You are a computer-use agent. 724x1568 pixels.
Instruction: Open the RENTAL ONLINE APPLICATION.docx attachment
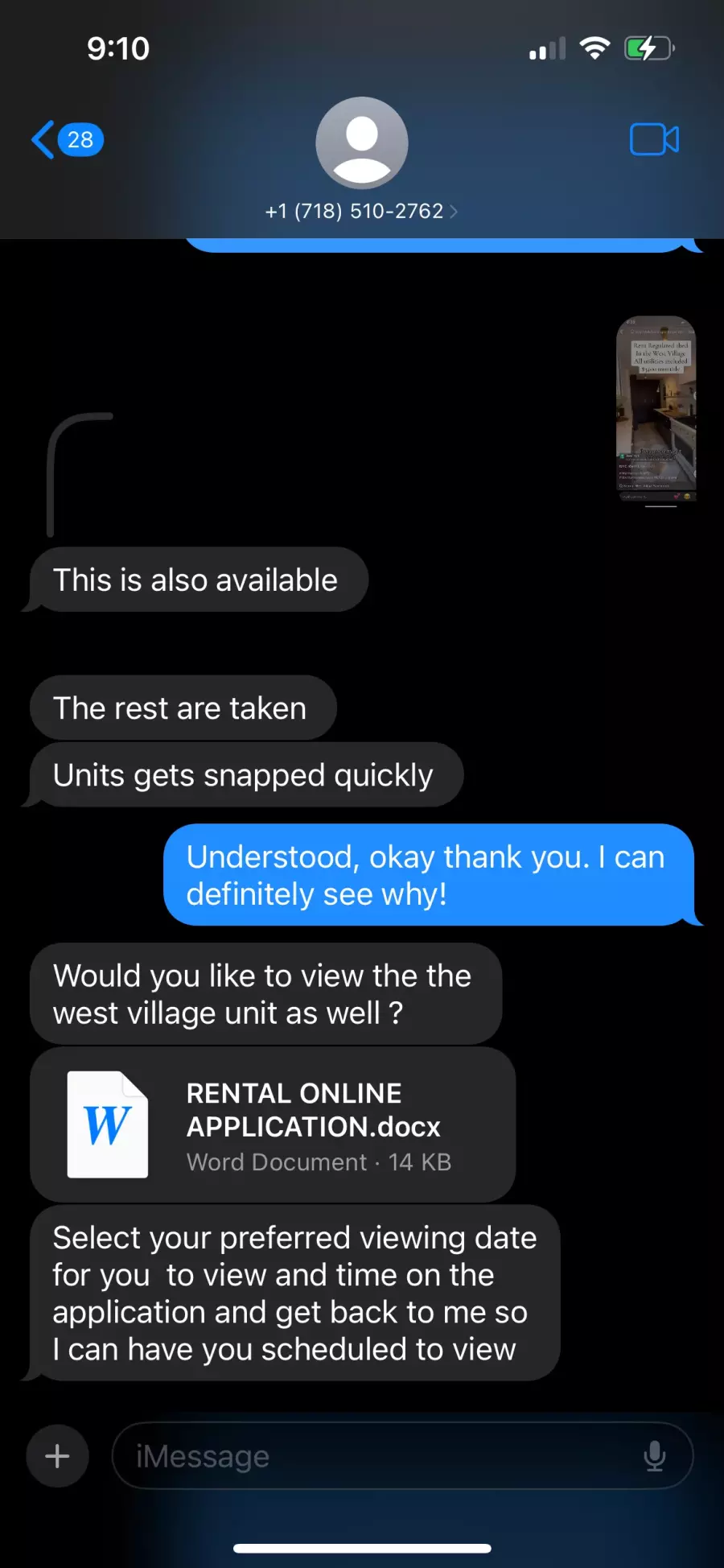pyautogui.click(x=272, y=1124)
